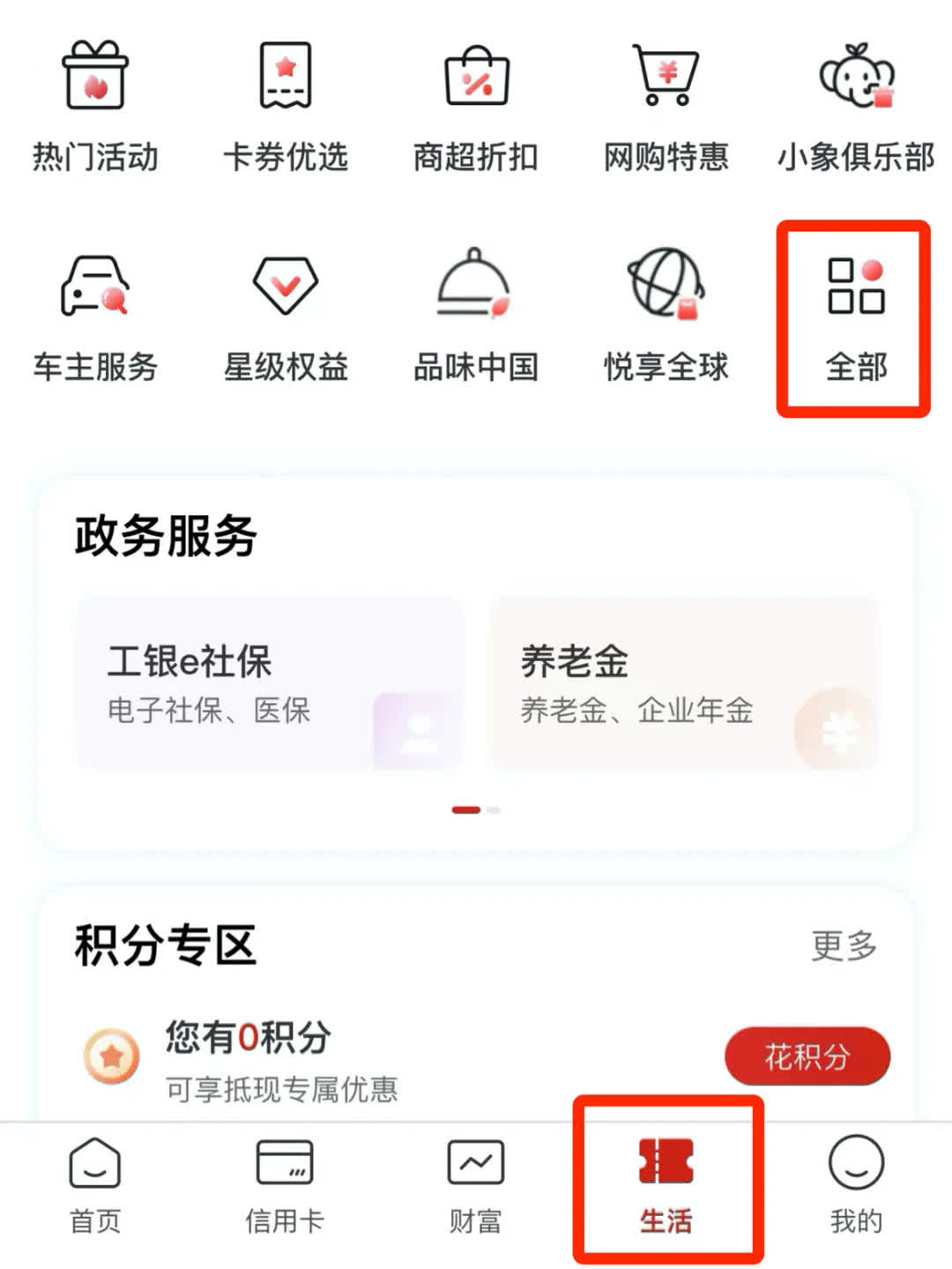Go to the 我的 tab
The width and height of the screenshot is (952, 1269).
[856, 1183]
